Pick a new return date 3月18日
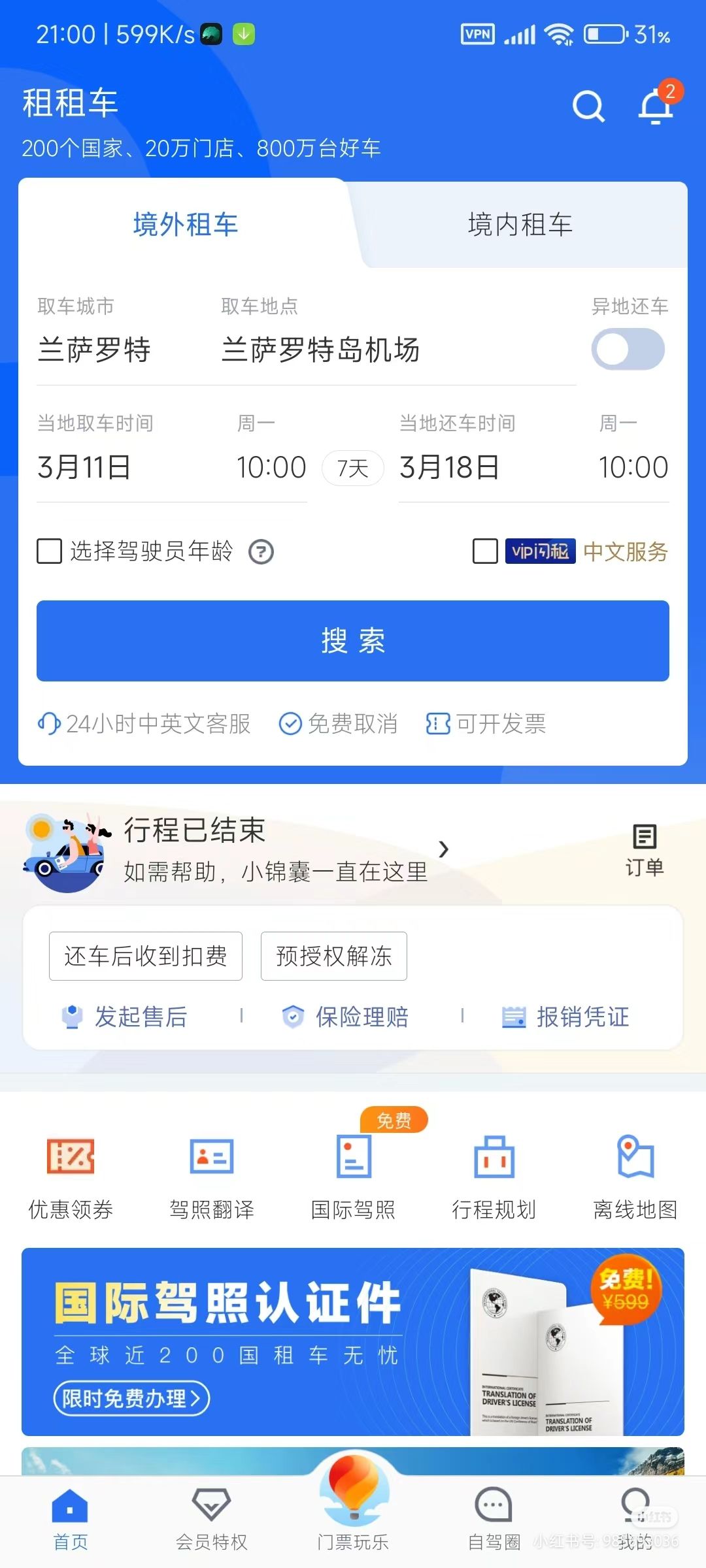The width and height of the screenshot is (706, 1568). pyautogui.click(x=450, y=467)
